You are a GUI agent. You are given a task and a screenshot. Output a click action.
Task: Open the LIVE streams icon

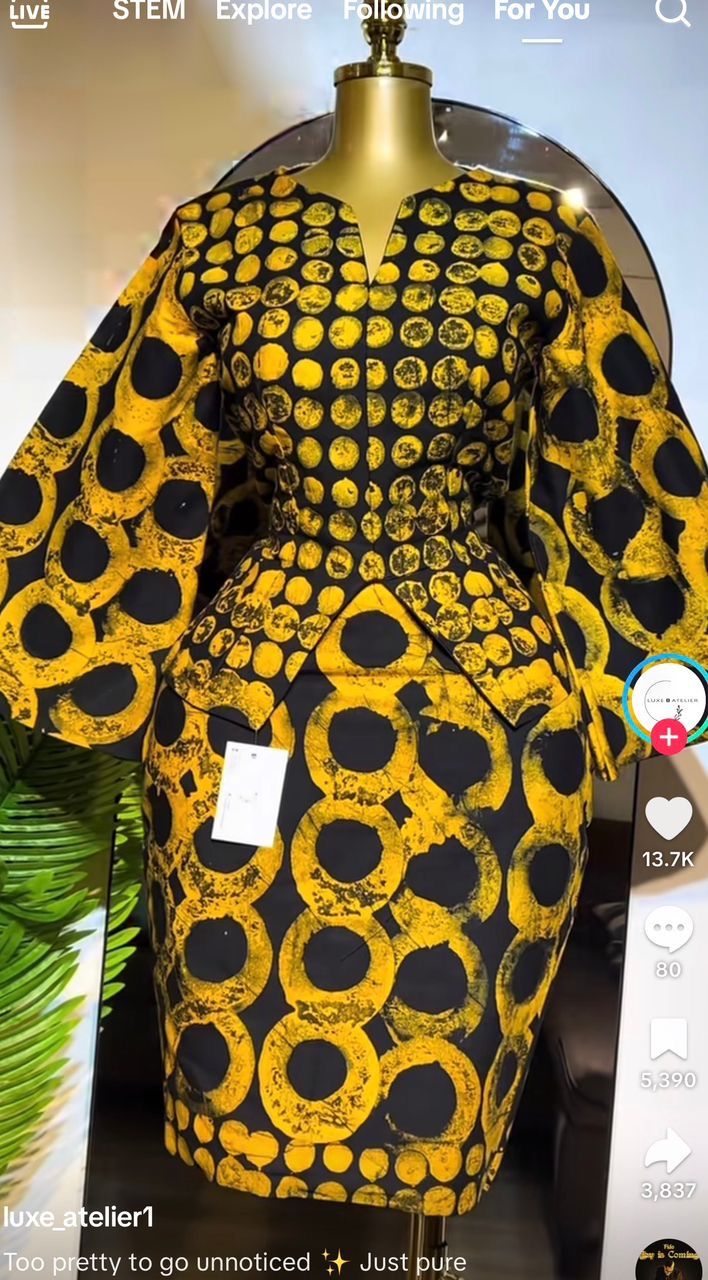click(29, 12)
